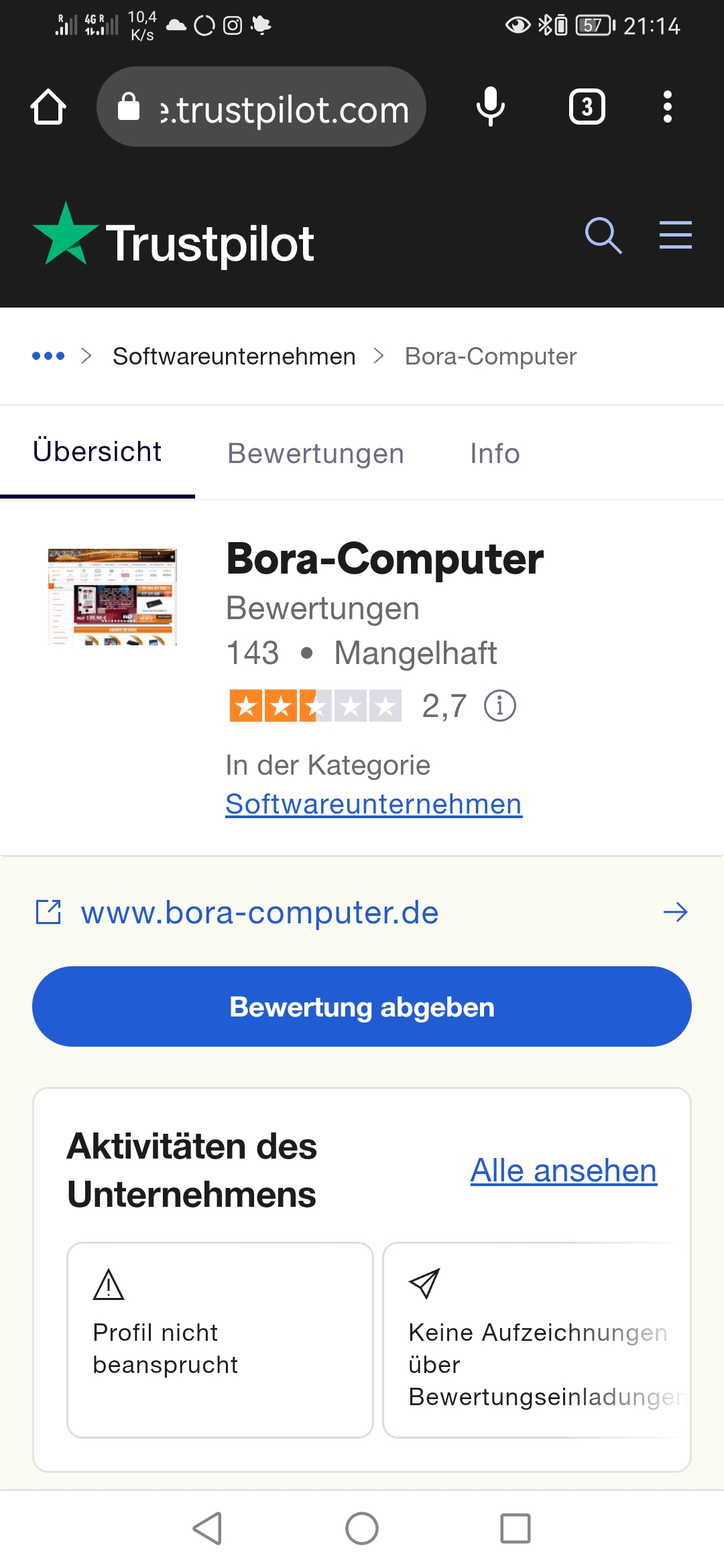Tap the Trustpilot star logo
The width and height of the screenshot is (724, 1568).
point(65,235)
